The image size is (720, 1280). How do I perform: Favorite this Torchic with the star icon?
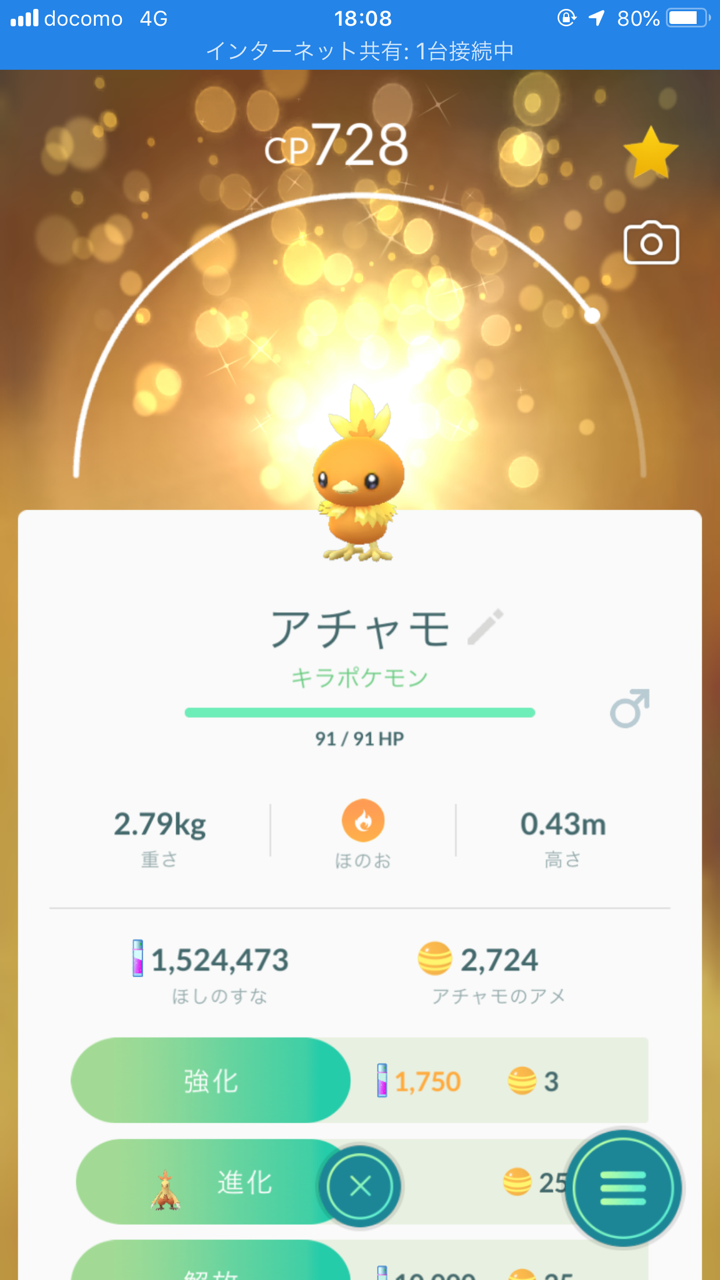[651, 152]
